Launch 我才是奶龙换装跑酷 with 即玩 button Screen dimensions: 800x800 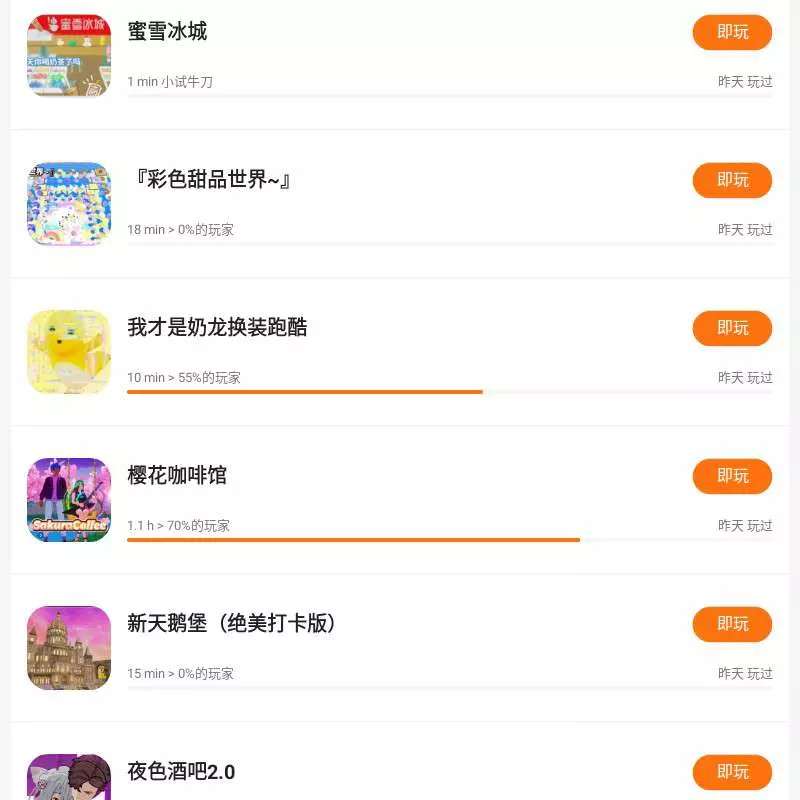click(732, 328)
